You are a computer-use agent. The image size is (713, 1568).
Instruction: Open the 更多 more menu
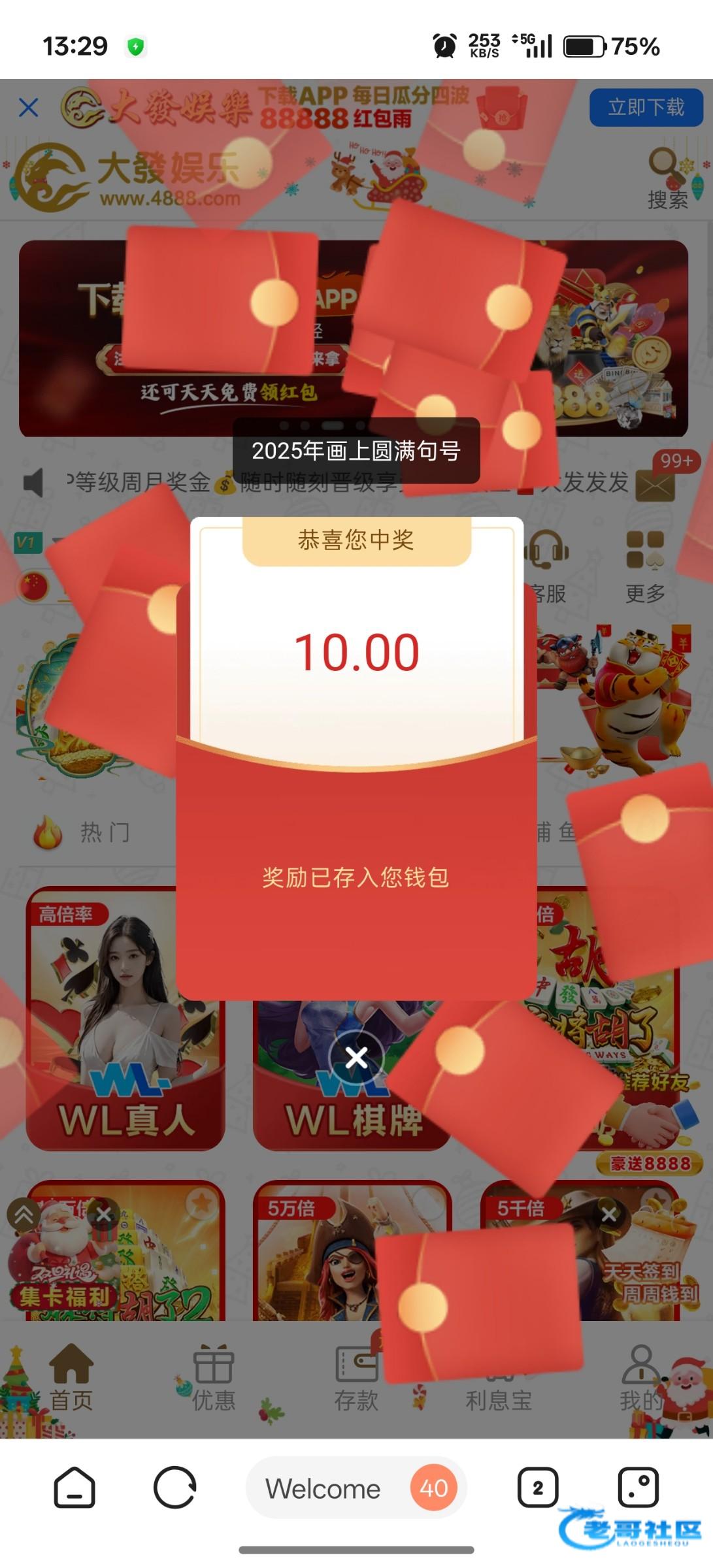(x=645, y=566)
